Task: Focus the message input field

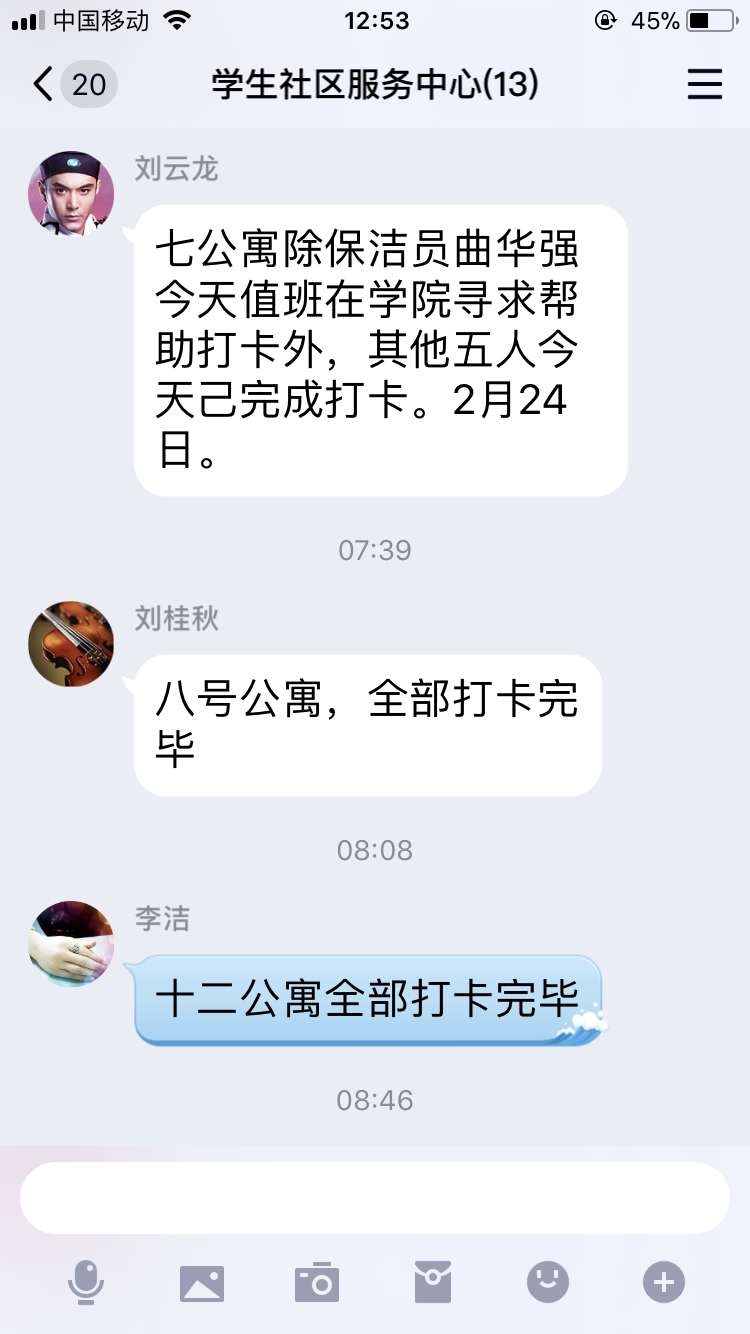Action: pos(375,1198)
